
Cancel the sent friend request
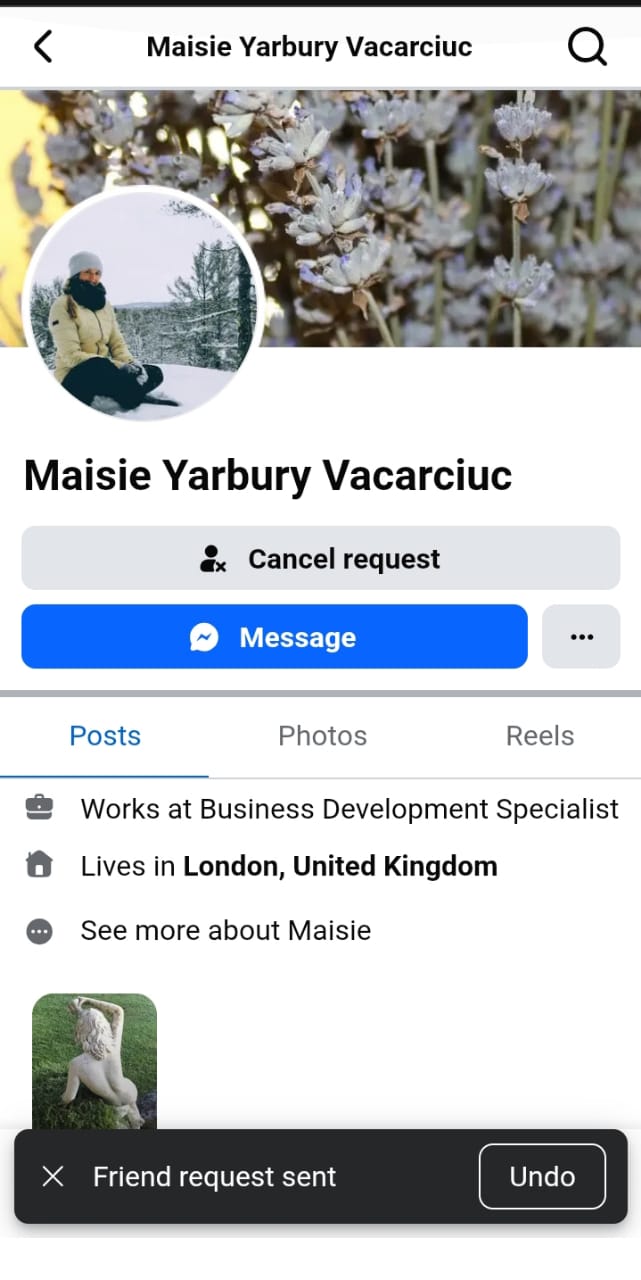(x=320, y=558)
